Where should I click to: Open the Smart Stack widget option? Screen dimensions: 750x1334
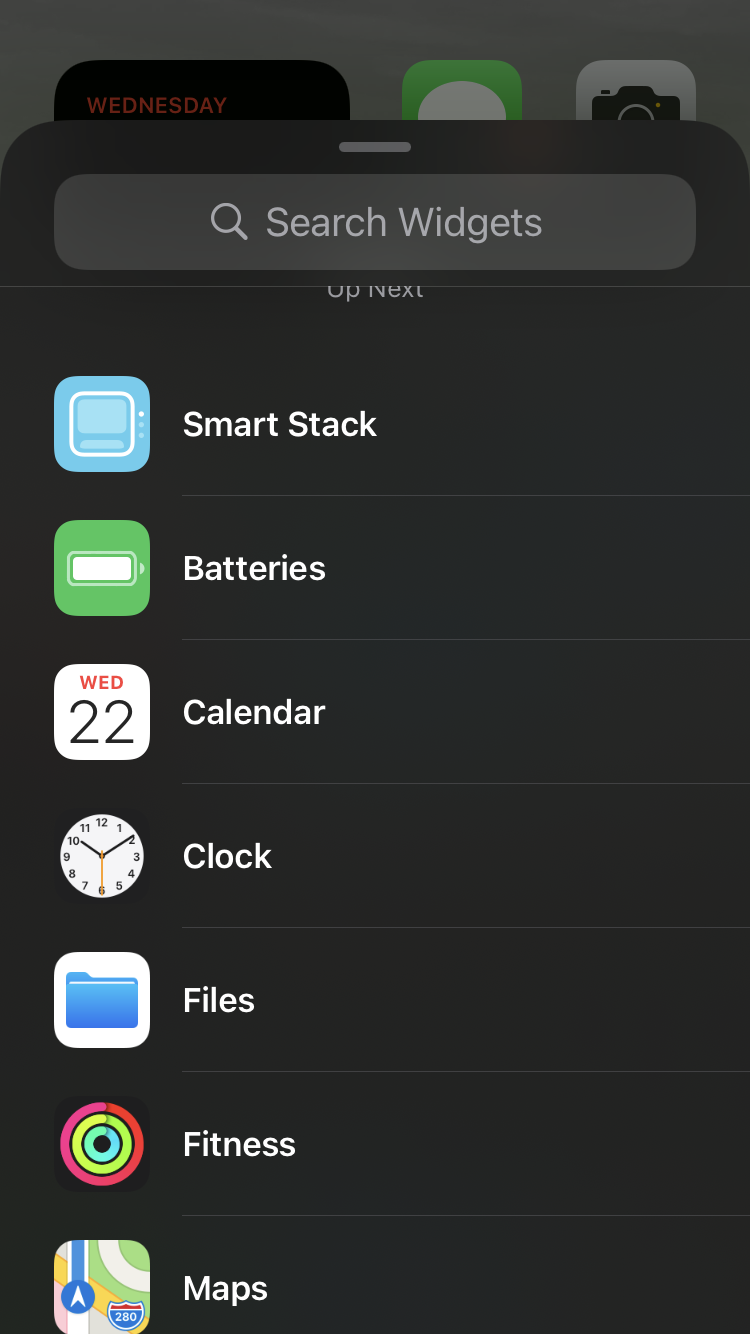coord(375,424)
